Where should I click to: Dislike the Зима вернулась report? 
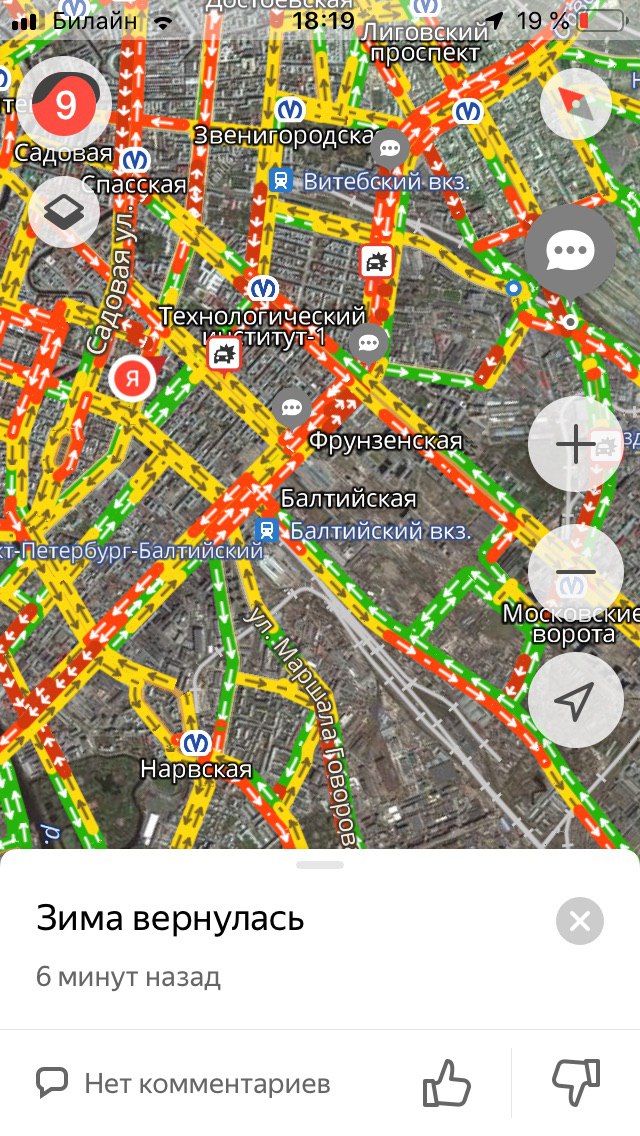coord(576,1083)
